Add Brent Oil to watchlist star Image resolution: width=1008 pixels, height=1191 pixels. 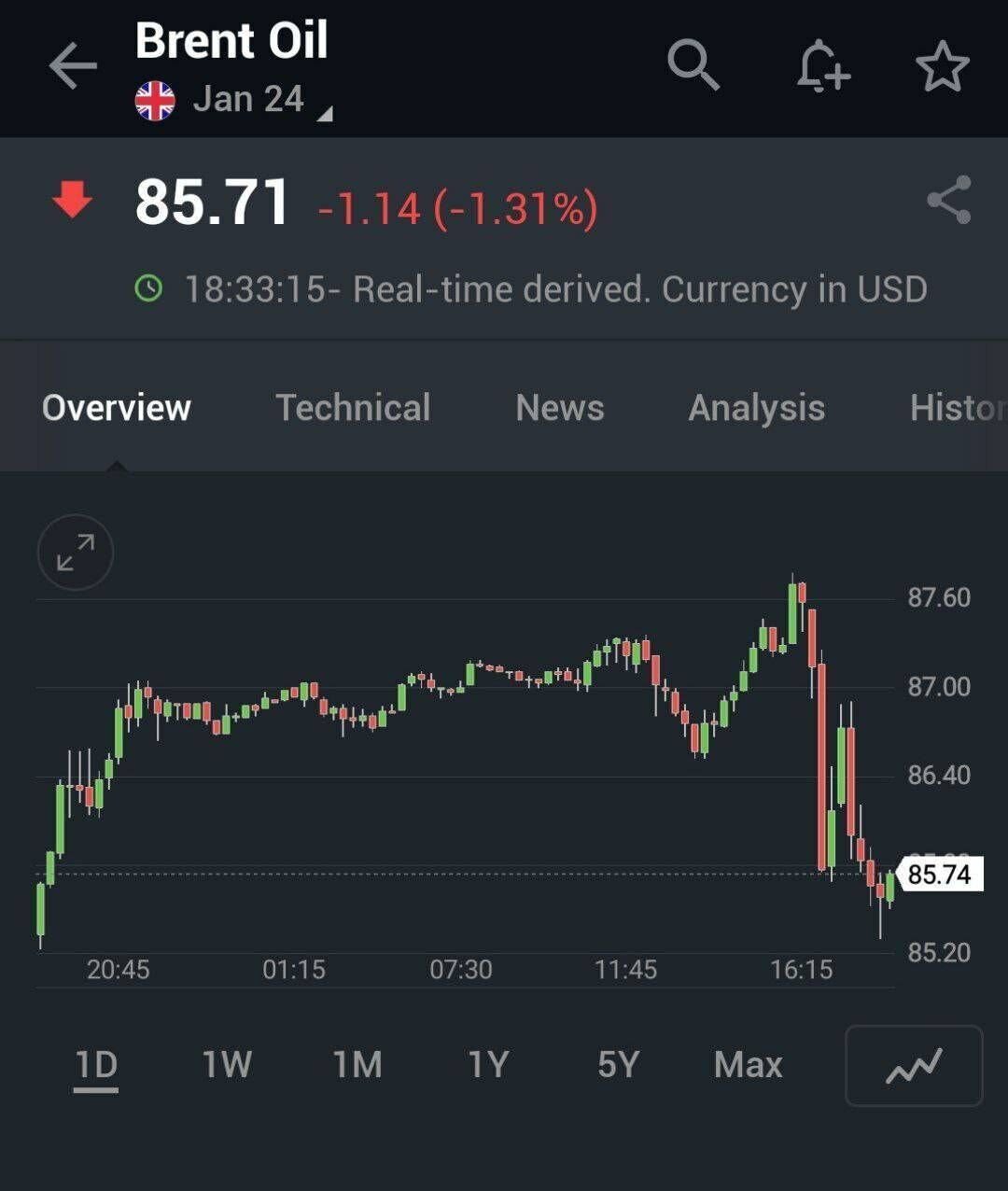click(942, 66)
